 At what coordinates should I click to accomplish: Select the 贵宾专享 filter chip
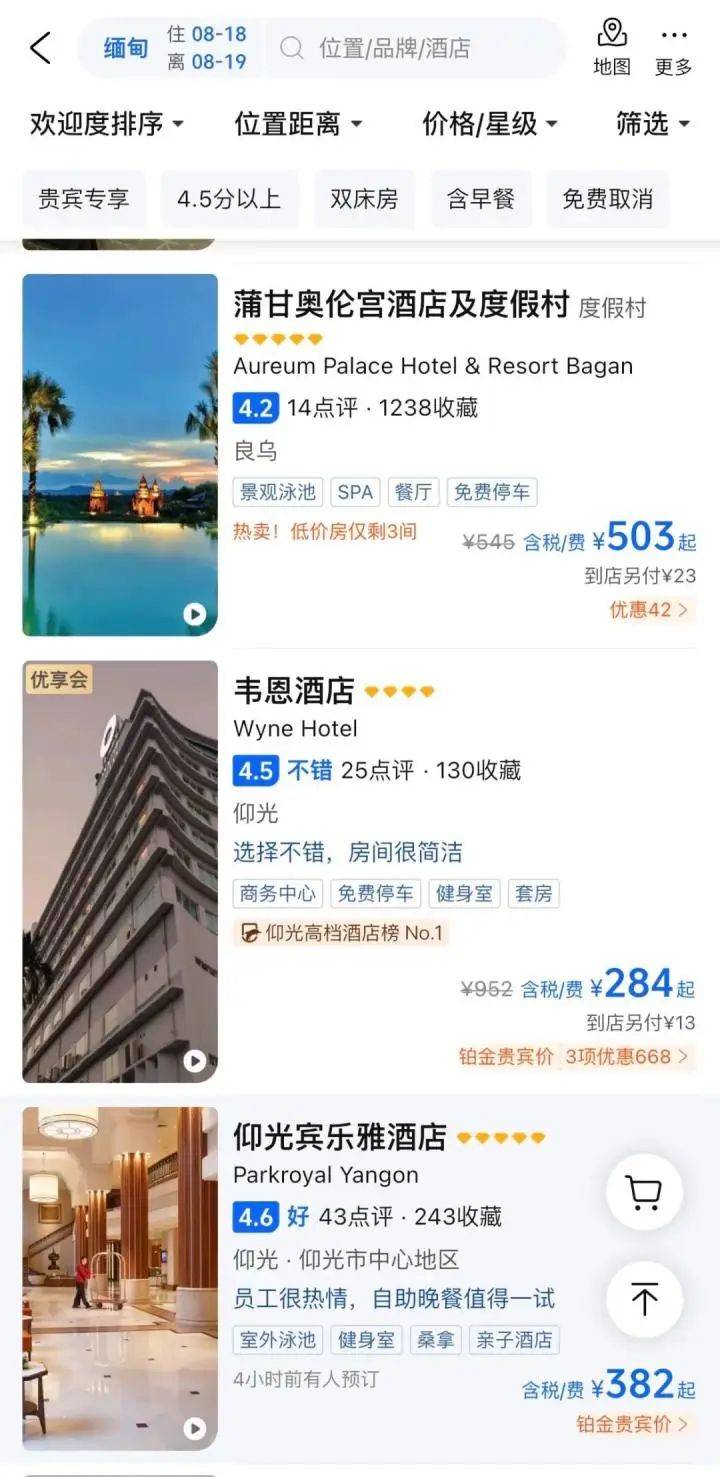[x=84, y=199]
